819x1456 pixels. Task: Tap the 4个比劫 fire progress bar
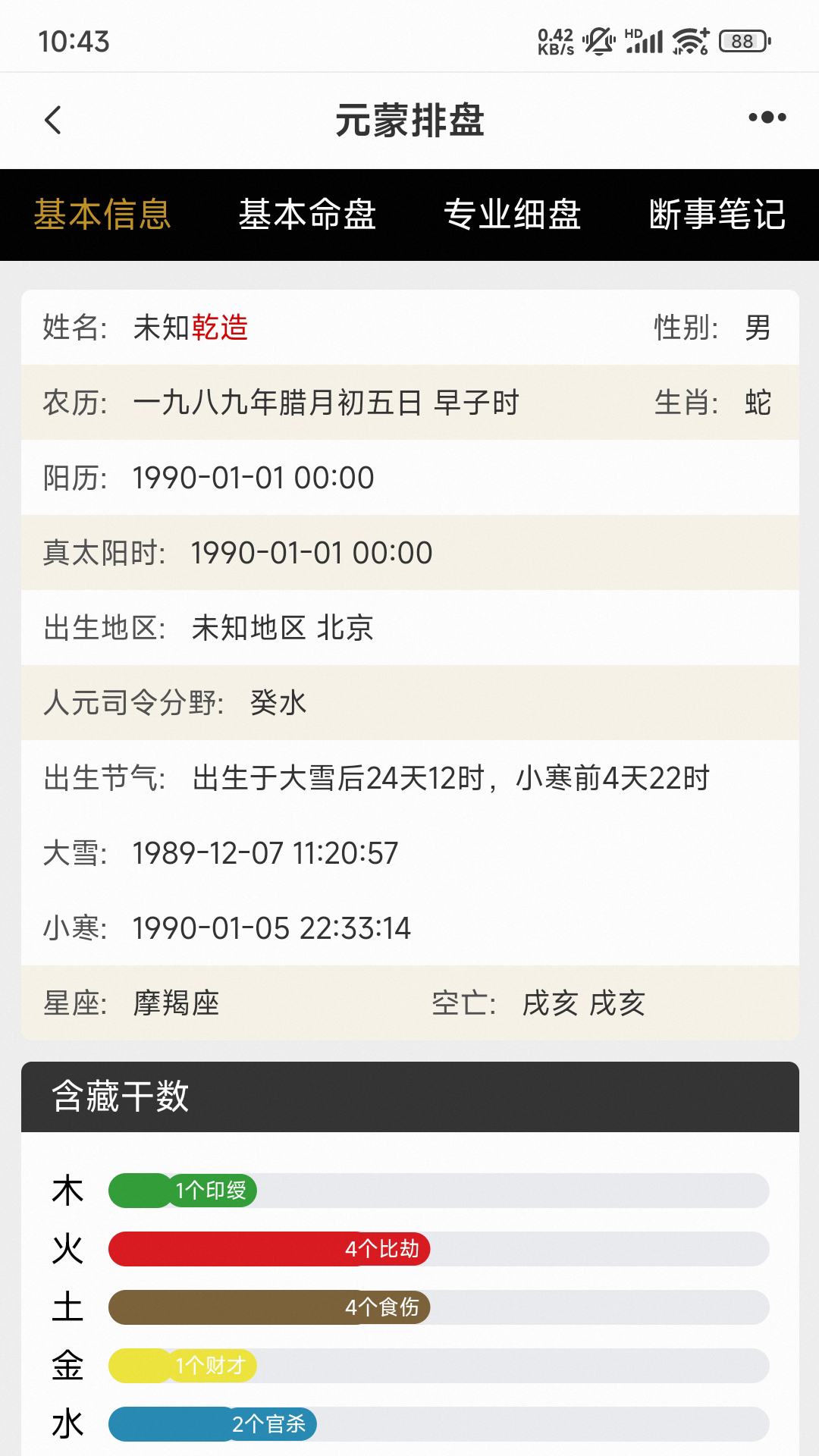pos(270,1250)
